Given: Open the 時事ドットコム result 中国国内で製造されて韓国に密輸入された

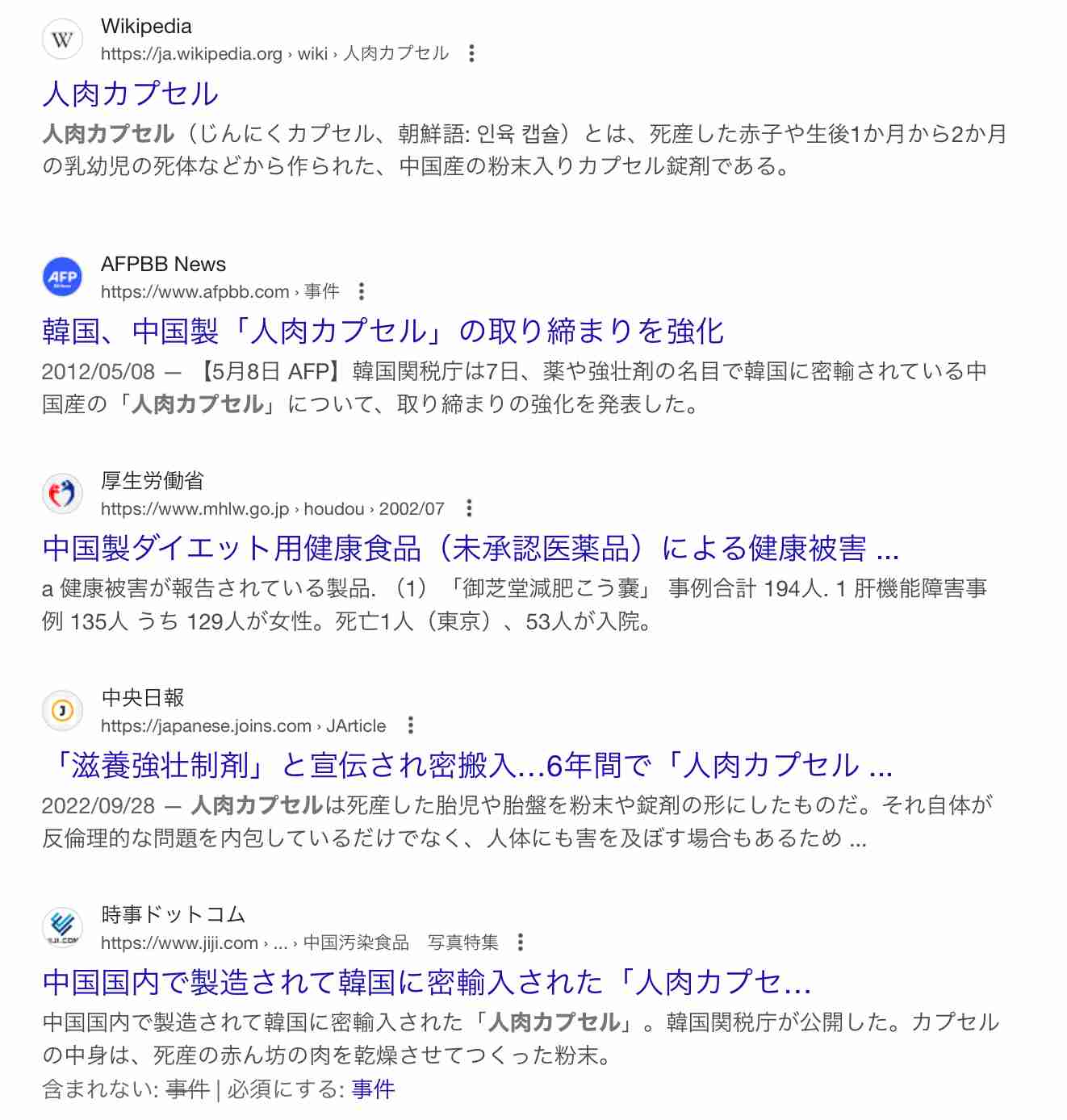Looking at the screenshot, I should (x=426, y=983).
